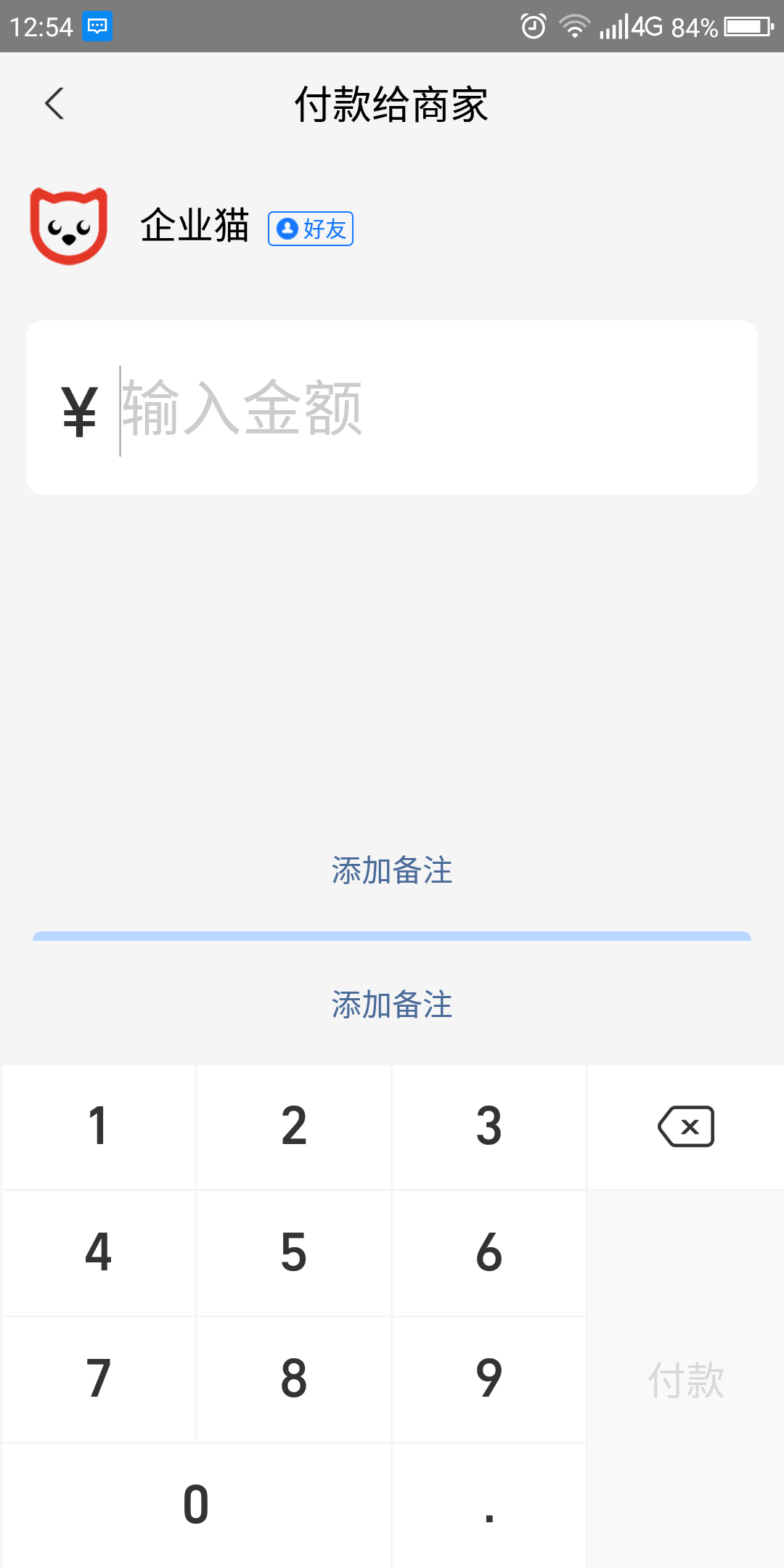
Task: Input digit 6 for the amount
Action: click(x=489, y=1253)
